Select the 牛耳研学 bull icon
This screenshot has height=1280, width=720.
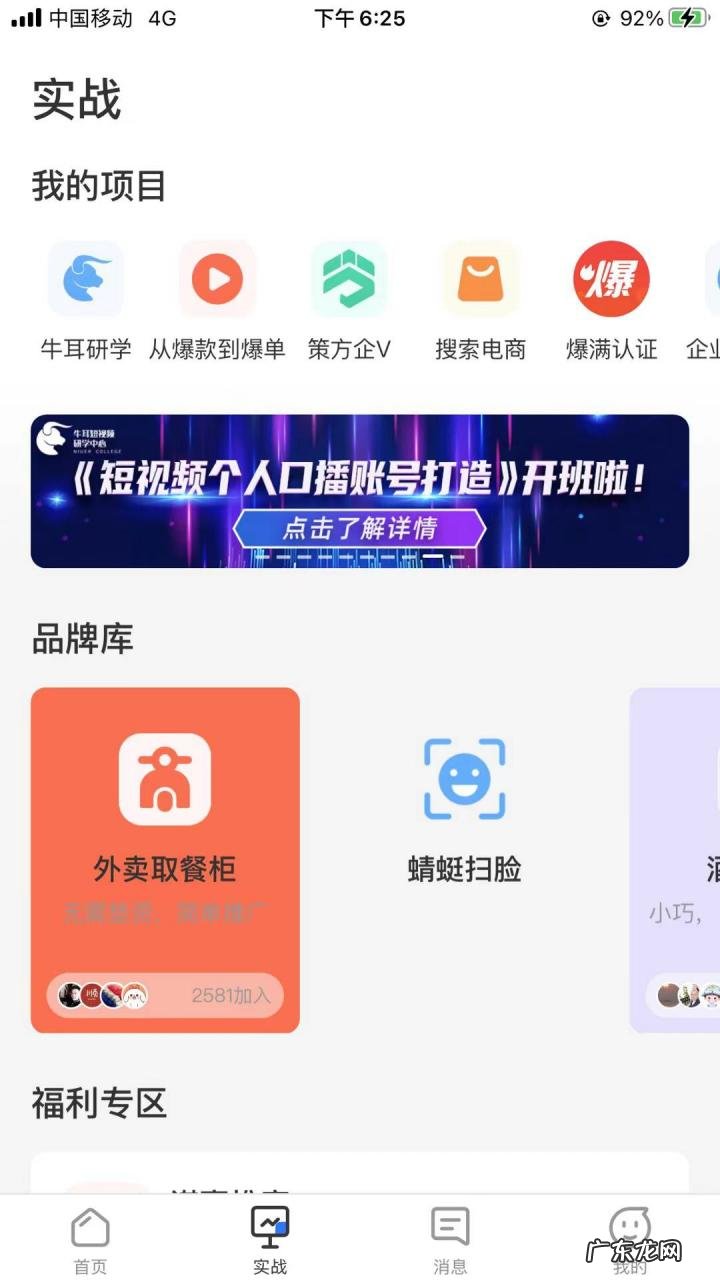click(85, 279)
